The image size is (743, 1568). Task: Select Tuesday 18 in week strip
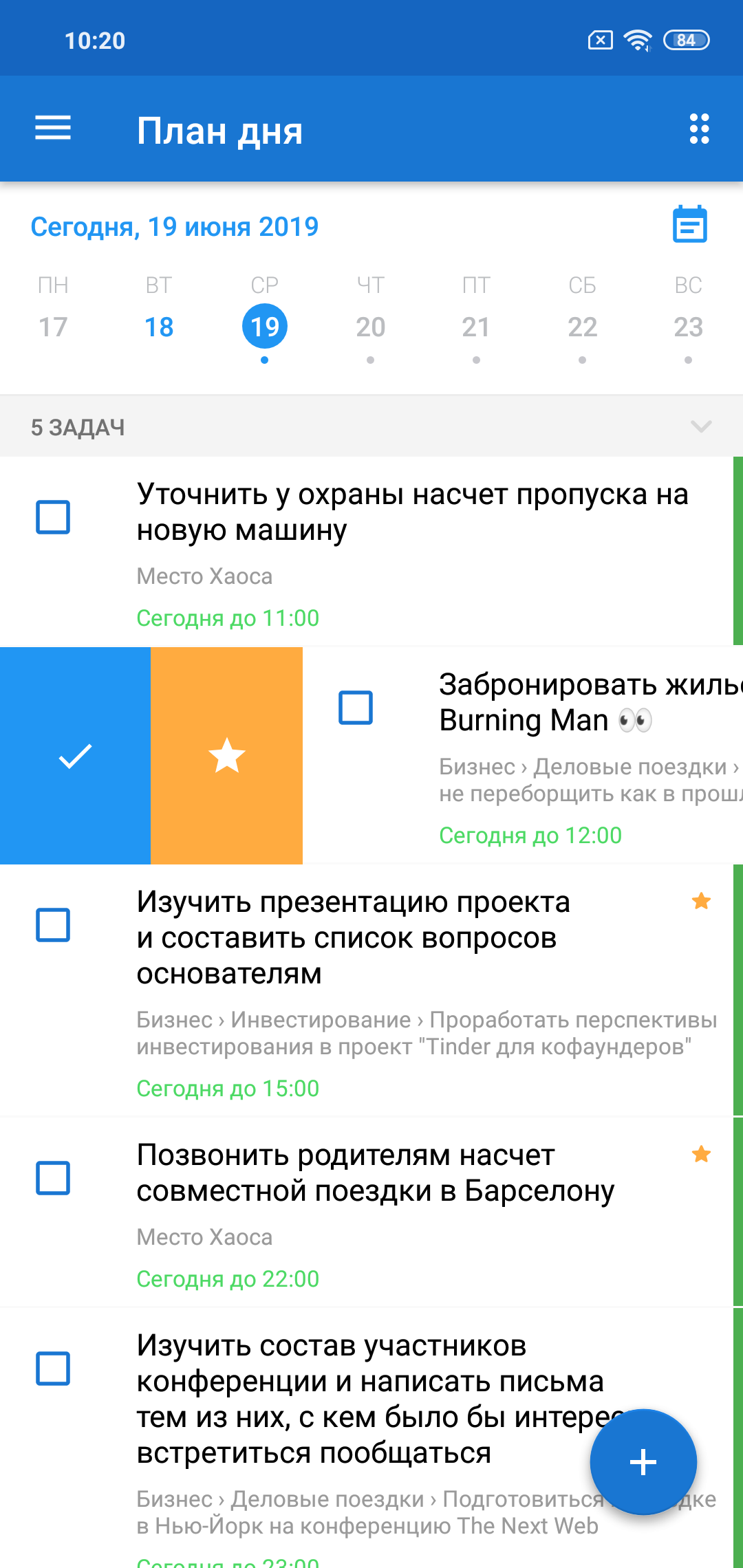point(159,327)
